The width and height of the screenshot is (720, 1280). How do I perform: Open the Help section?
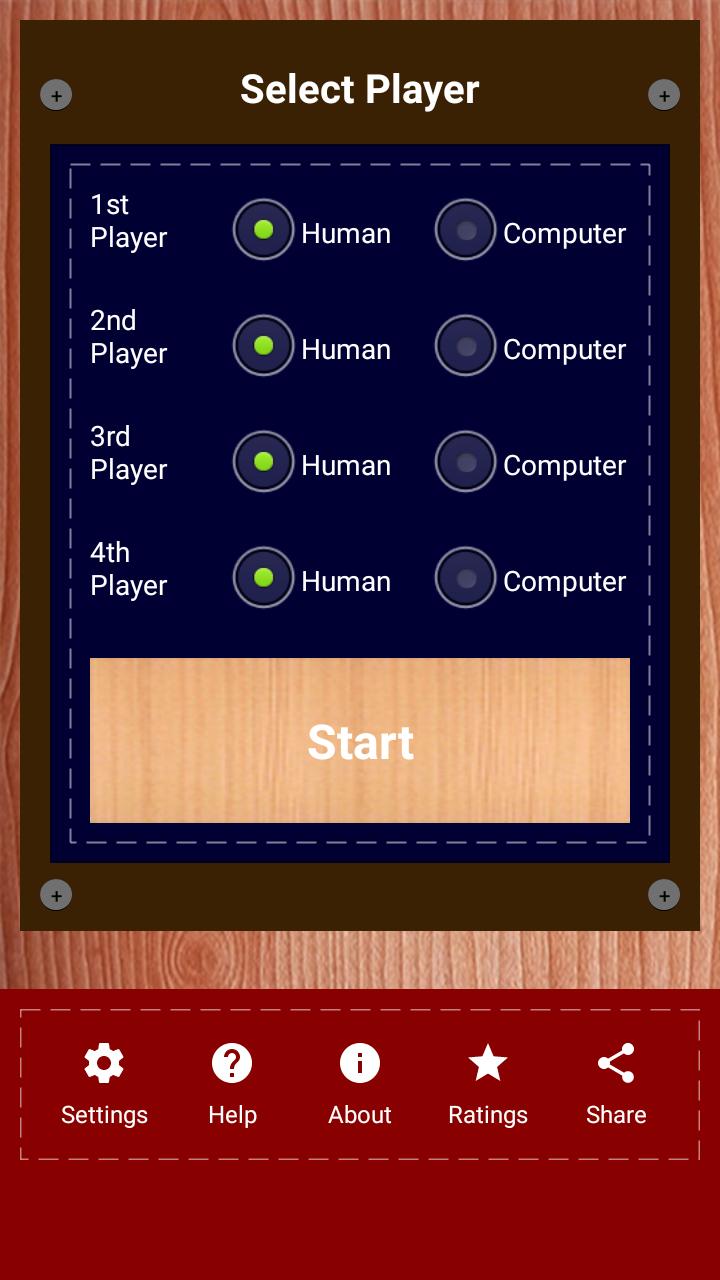[x=232, y=1084]
